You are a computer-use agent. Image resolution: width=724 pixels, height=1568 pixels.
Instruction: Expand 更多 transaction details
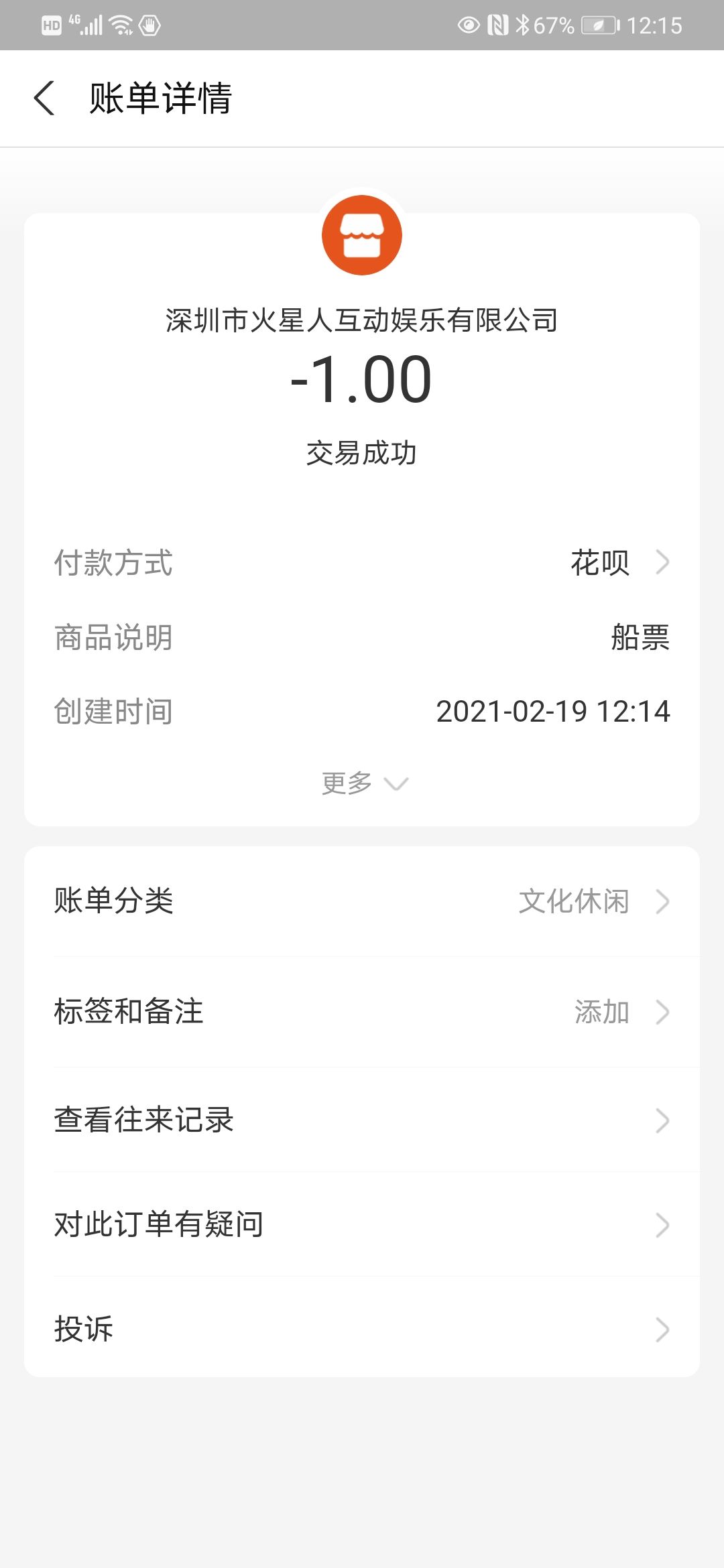tap(363, 783)
